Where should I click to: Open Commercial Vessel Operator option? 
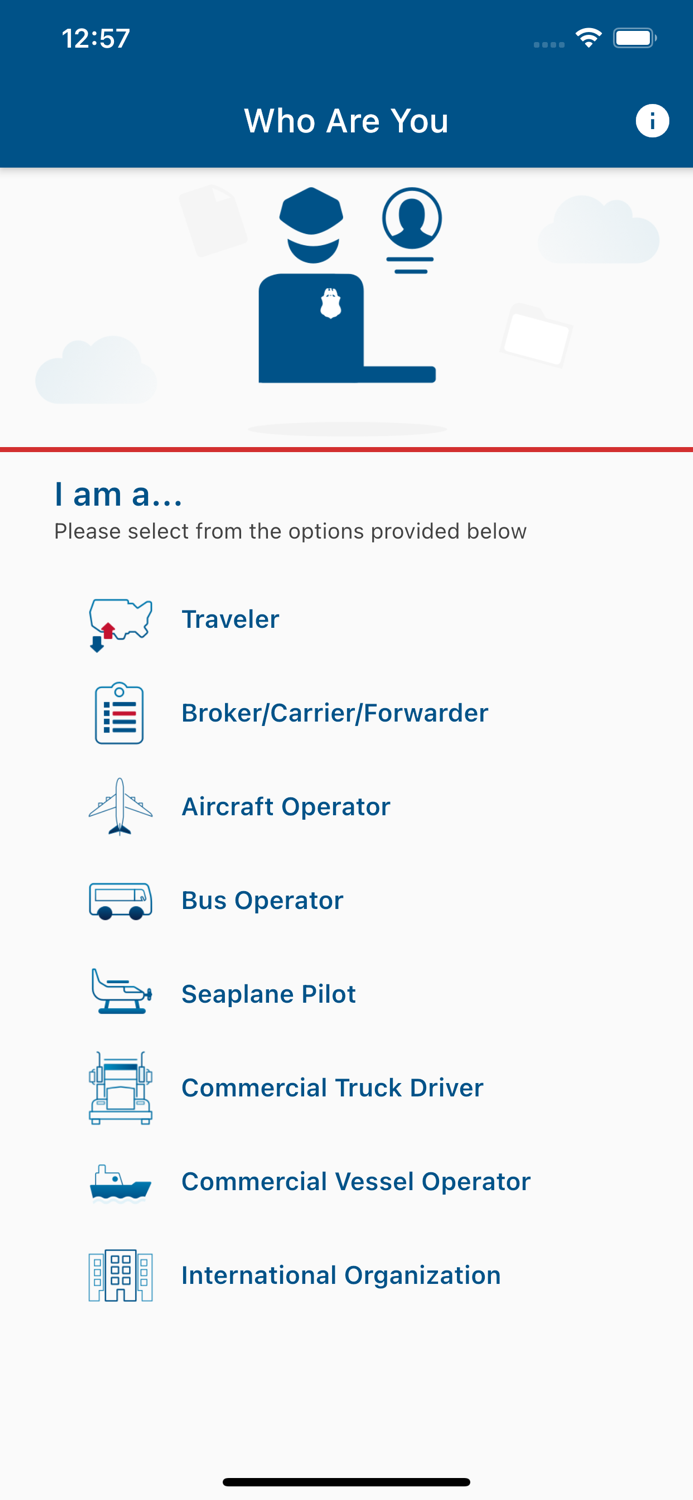click(x=355, y=1182)
